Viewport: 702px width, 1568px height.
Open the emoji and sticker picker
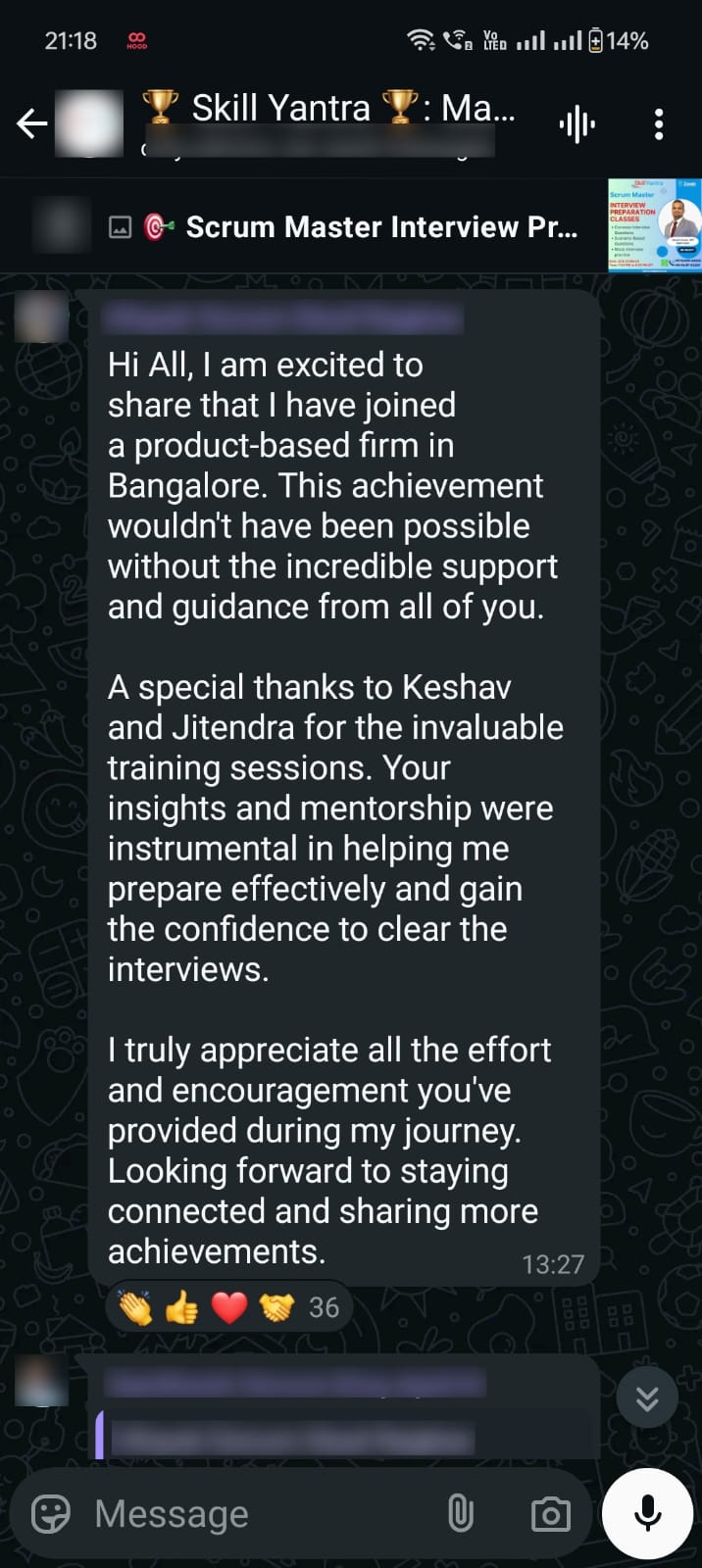(51, 1514)
